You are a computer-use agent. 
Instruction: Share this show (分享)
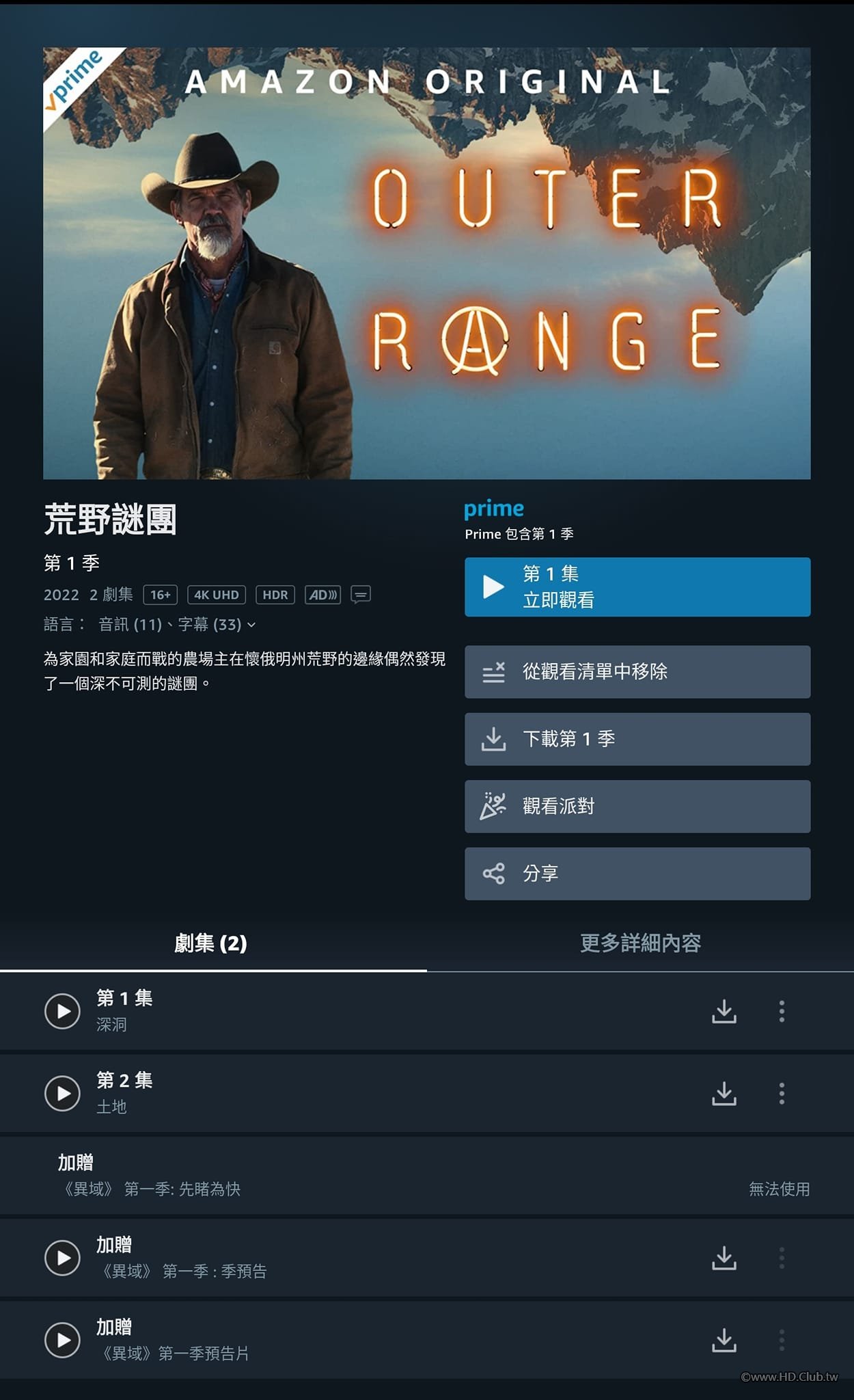(637, 874)
